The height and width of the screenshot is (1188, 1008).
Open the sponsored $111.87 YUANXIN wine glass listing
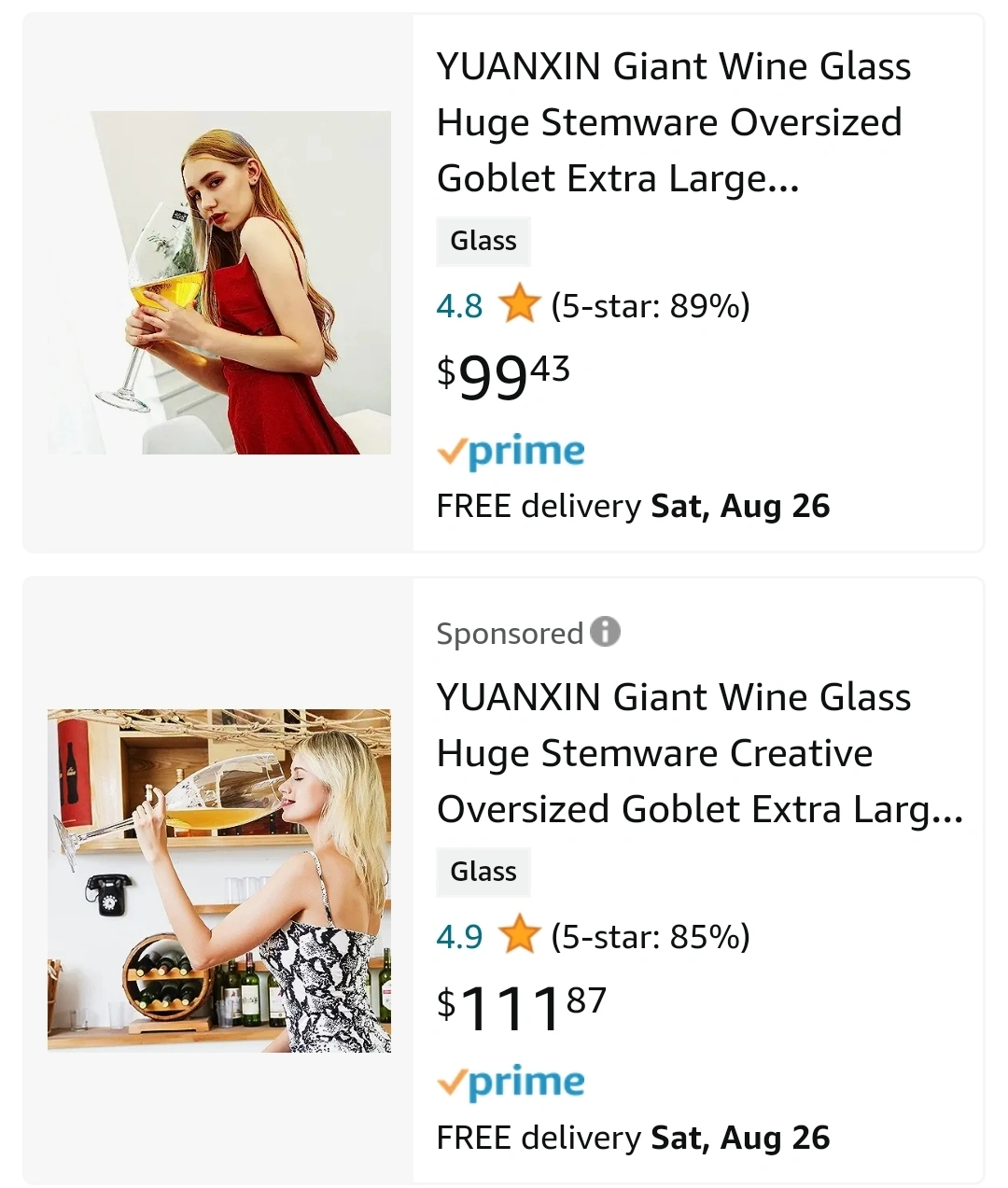click(698, 753)
